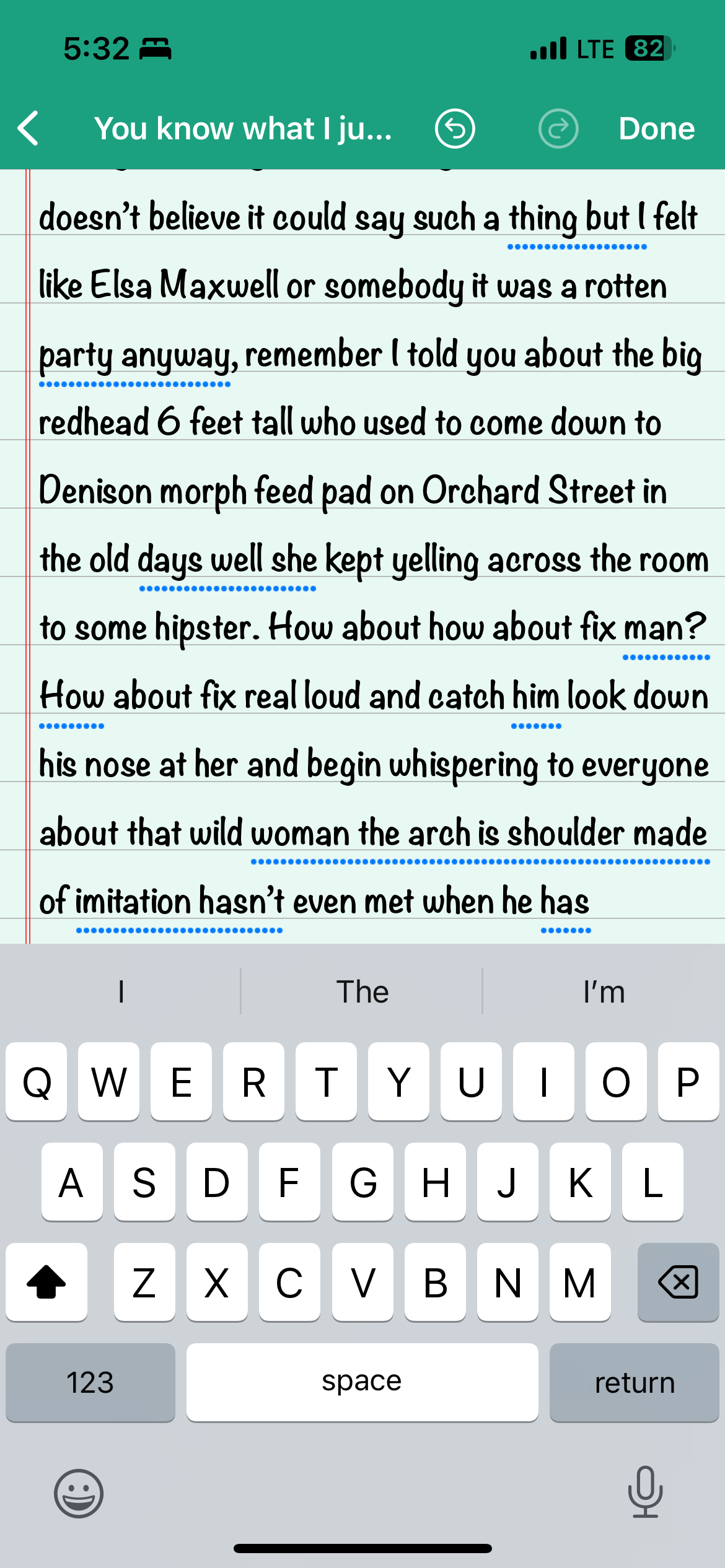Screen dimensions: 725x1568
Task: Open the emoji keyboard
Action: click(x=79, y=1493)
